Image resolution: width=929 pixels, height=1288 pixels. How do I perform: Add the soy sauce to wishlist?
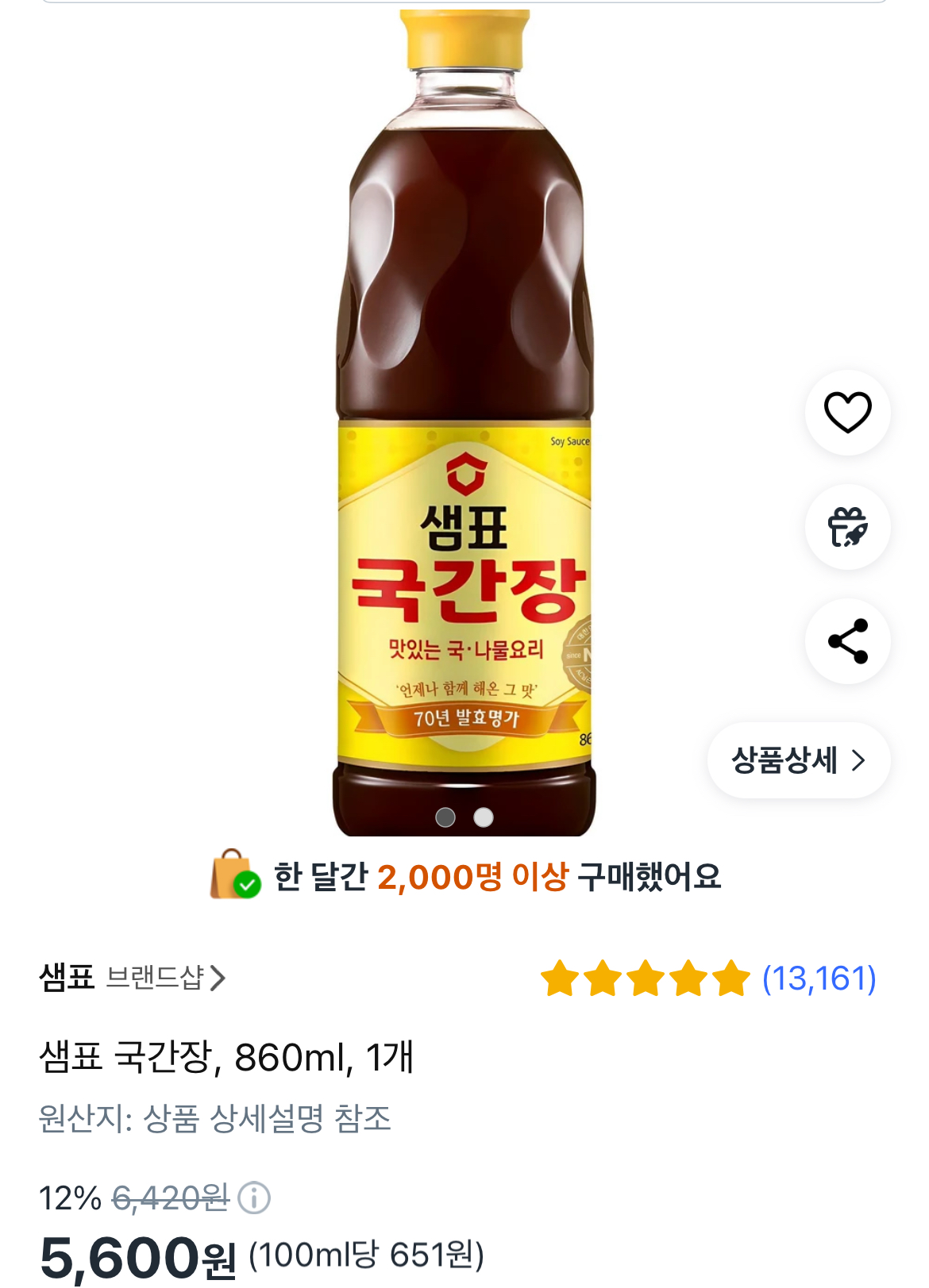847,413
